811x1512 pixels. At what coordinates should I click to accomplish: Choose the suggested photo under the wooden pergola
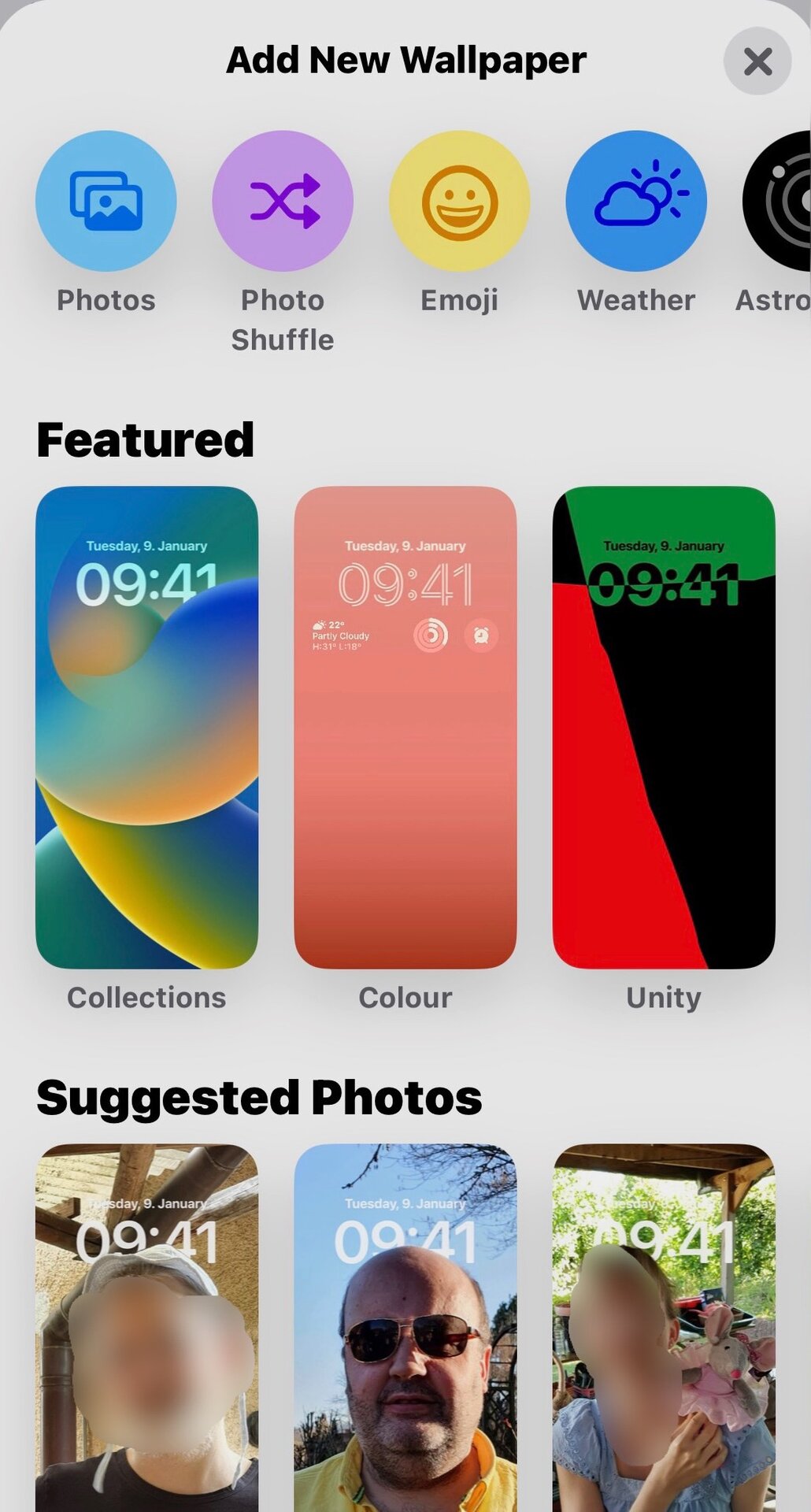pos(147,1331)
